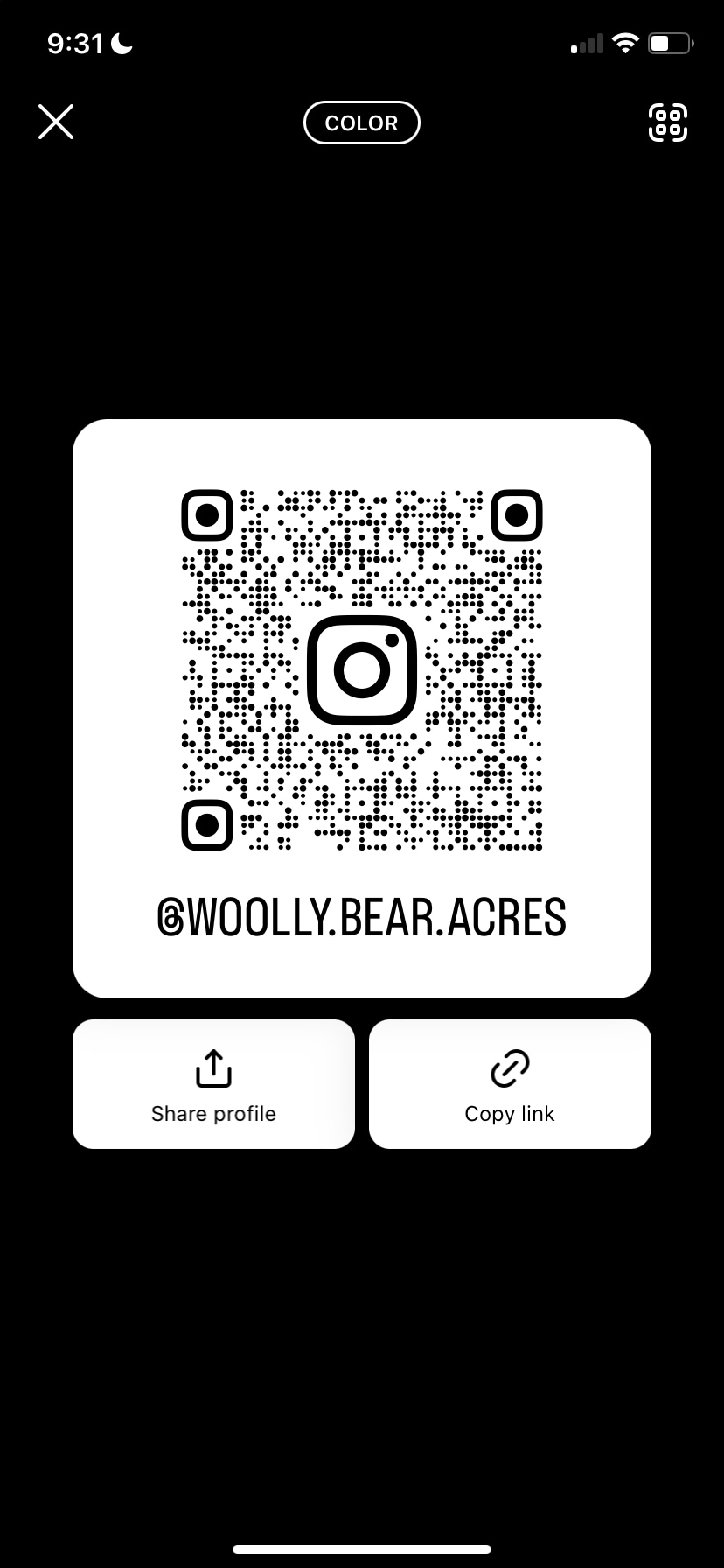Tap the COLOR background style chip
Viewport: 724px width, 1568px height.
(x=361, y=122)
